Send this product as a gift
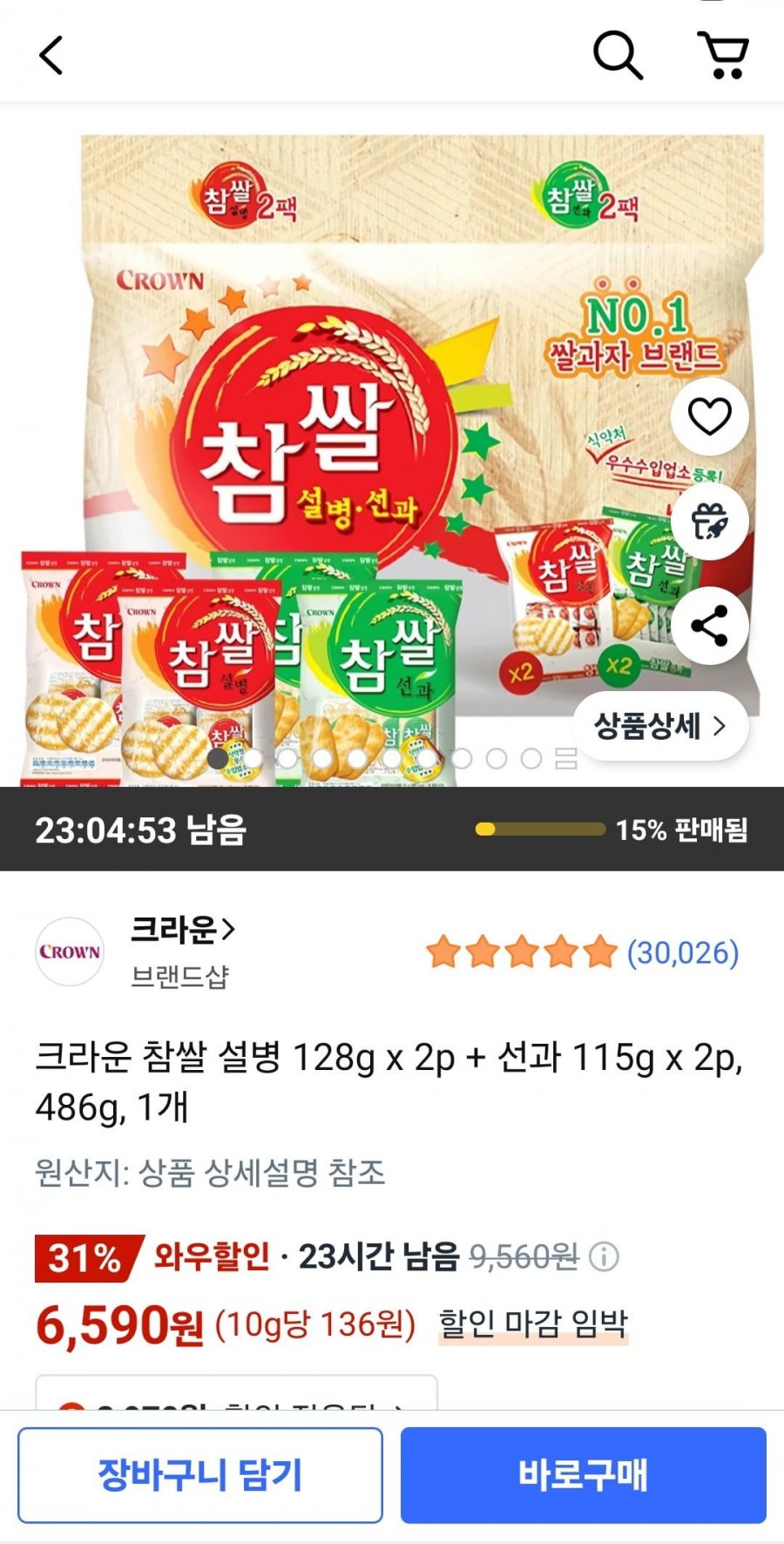The image size is (784, 1544). tap(709, 521)
